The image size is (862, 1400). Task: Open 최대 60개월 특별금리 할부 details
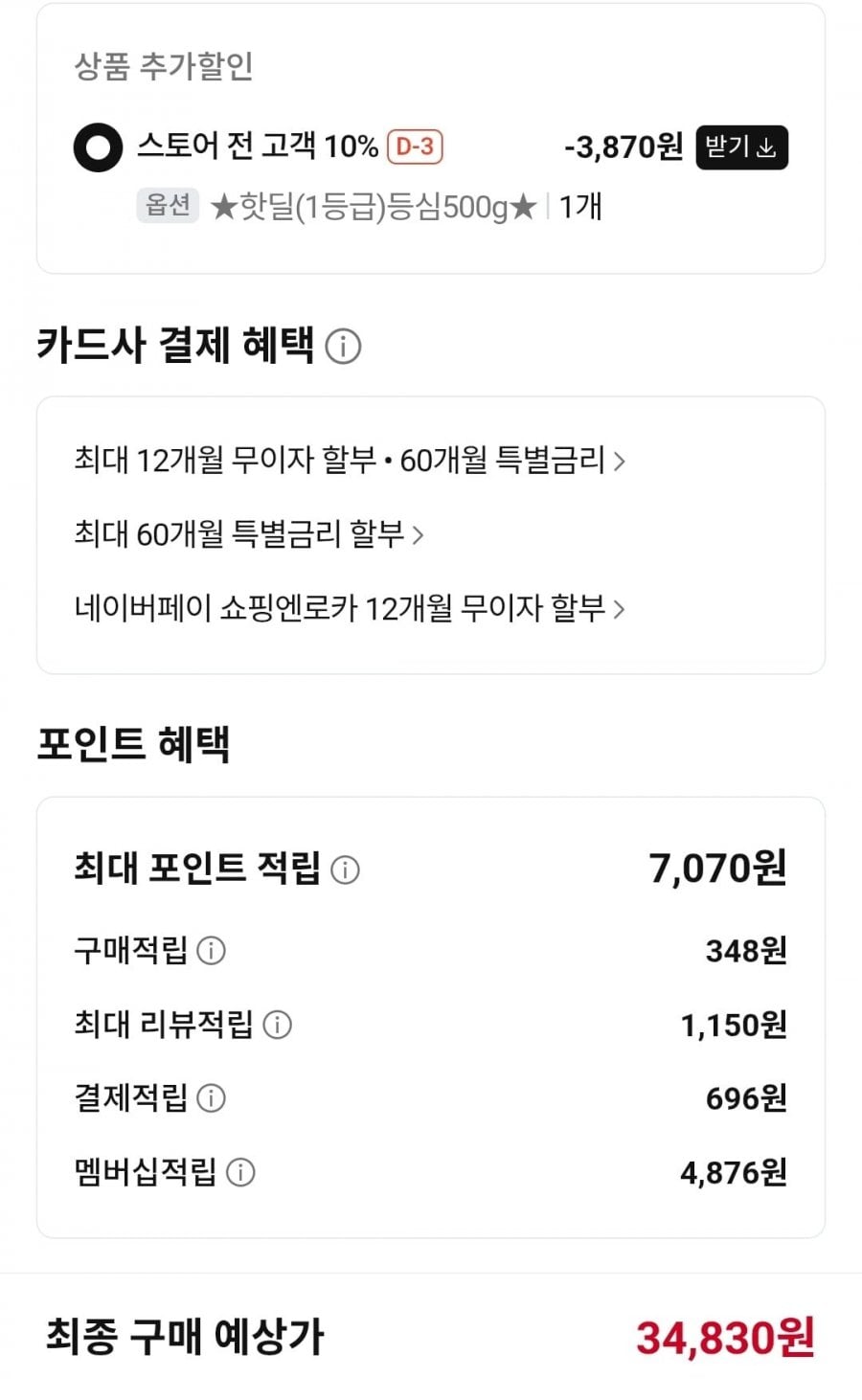(249, 533)
